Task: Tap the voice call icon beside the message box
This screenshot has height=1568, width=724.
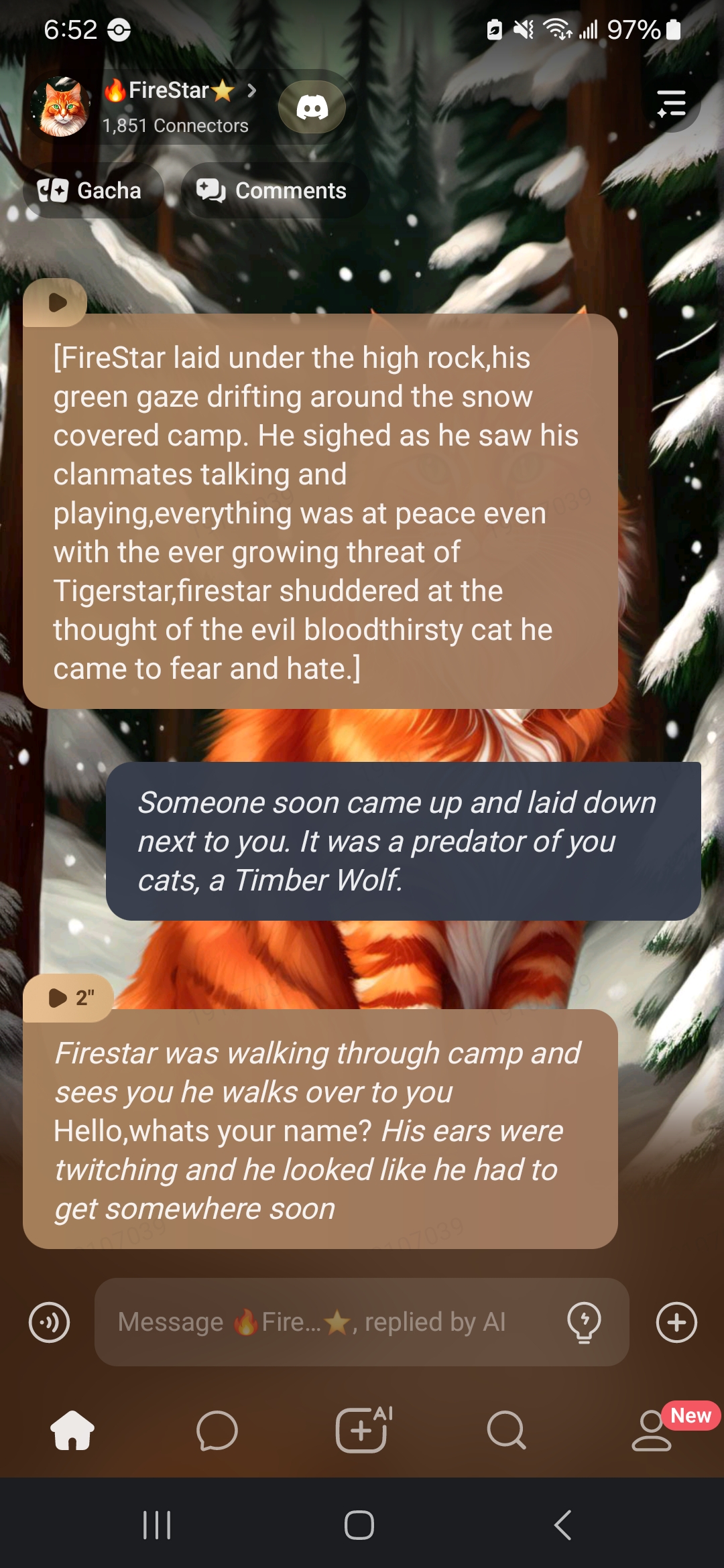Action: pyautogui.click(x=50, y=1322)
